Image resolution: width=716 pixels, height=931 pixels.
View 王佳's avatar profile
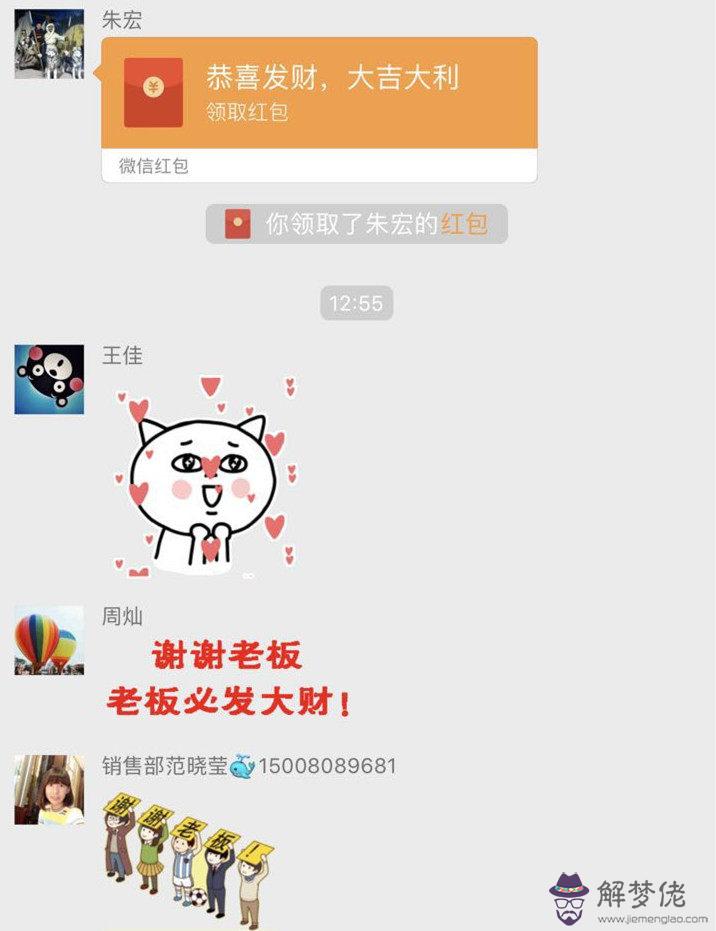click(49, 379)
